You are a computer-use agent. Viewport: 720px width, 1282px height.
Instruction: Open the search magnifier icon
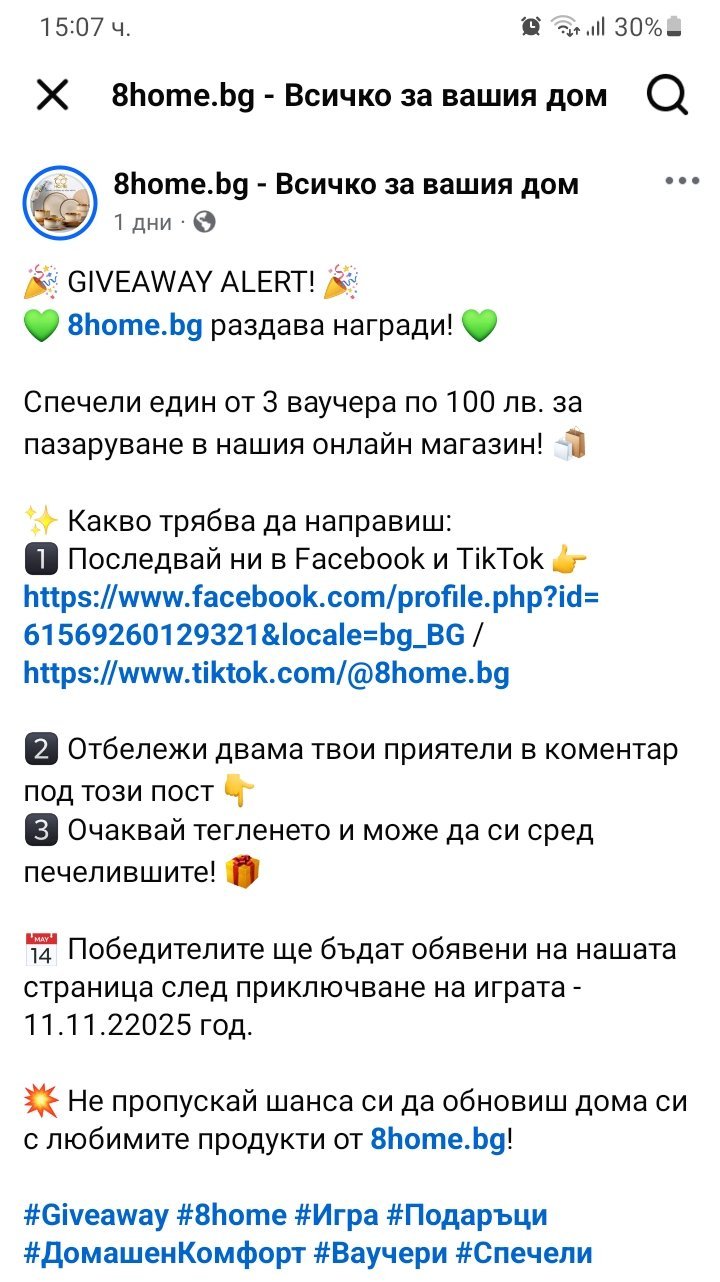pyautogui.click(x=667, y=96)
